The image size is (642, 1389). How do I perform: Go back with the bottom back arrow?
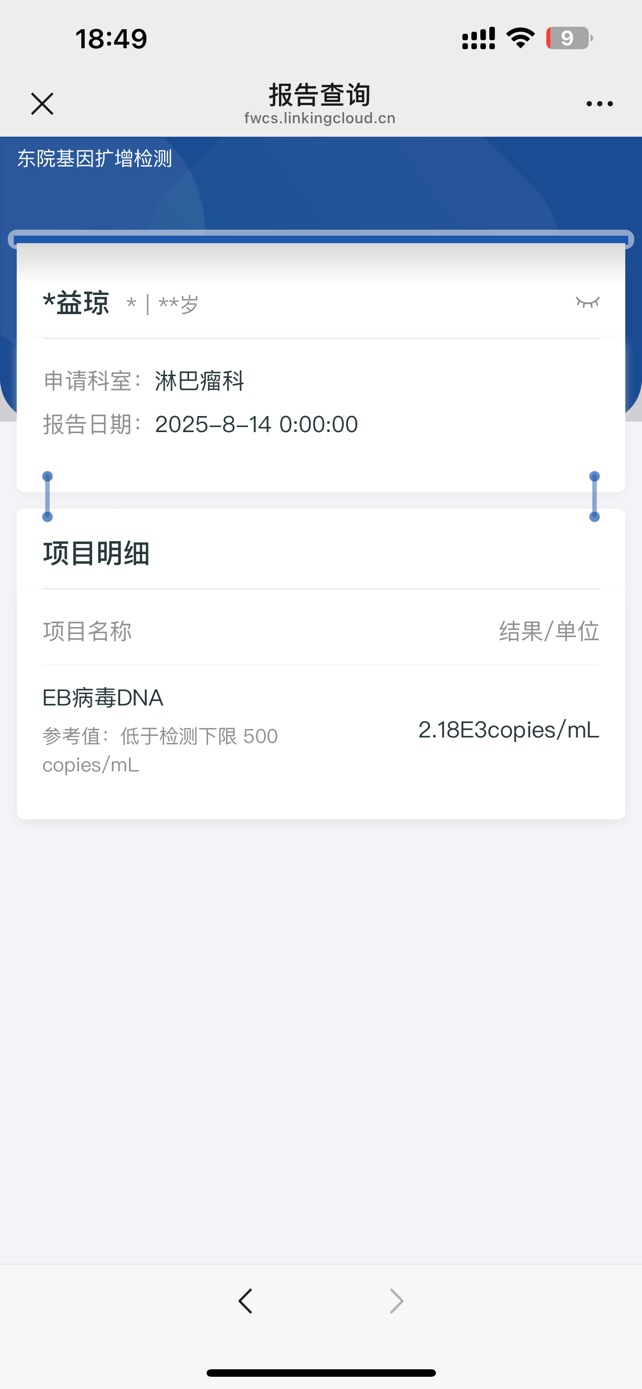coord(246,1300)
